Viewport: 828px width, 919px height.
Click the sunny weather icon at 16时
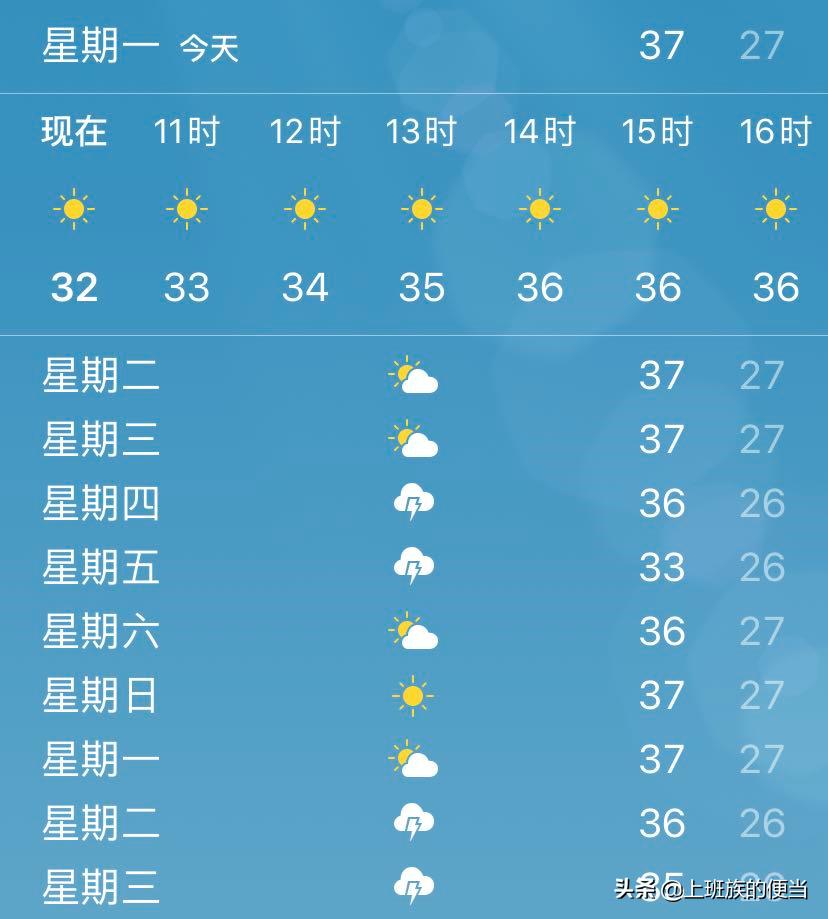coord(773,209)
